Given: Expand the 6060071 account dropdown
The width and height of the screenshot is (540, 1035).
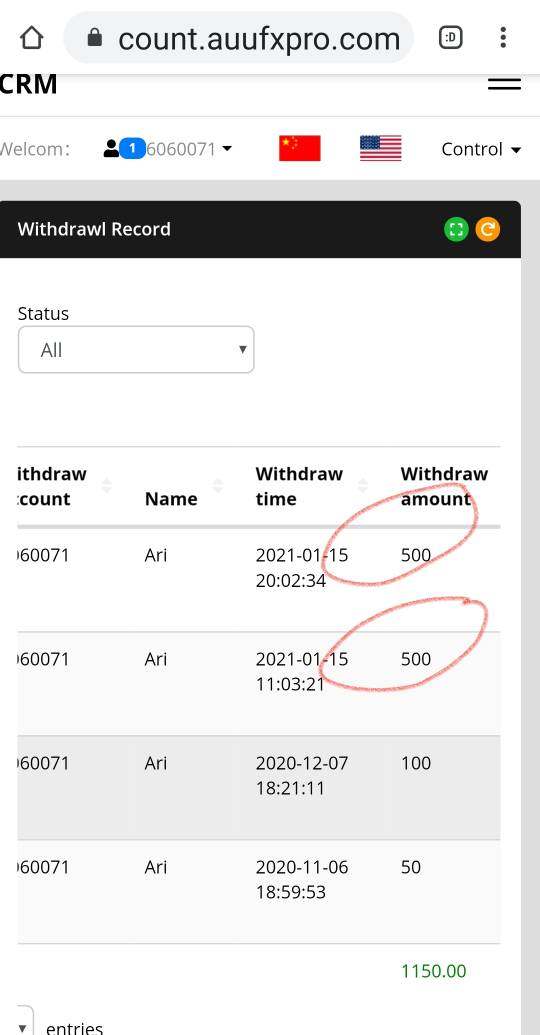Looking at the screenshot, I should coord(168,149).
